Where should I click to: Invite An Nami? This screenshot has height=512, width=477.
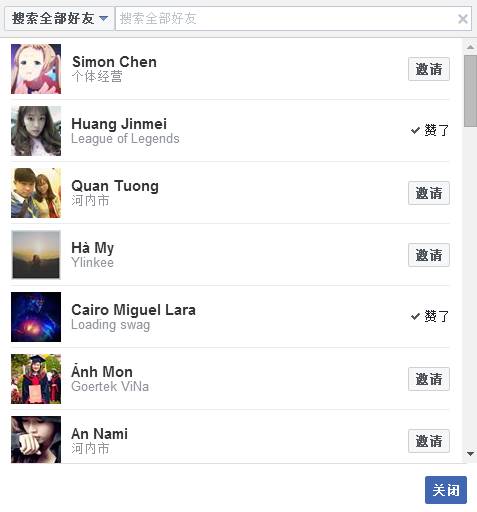coord(429,441)
